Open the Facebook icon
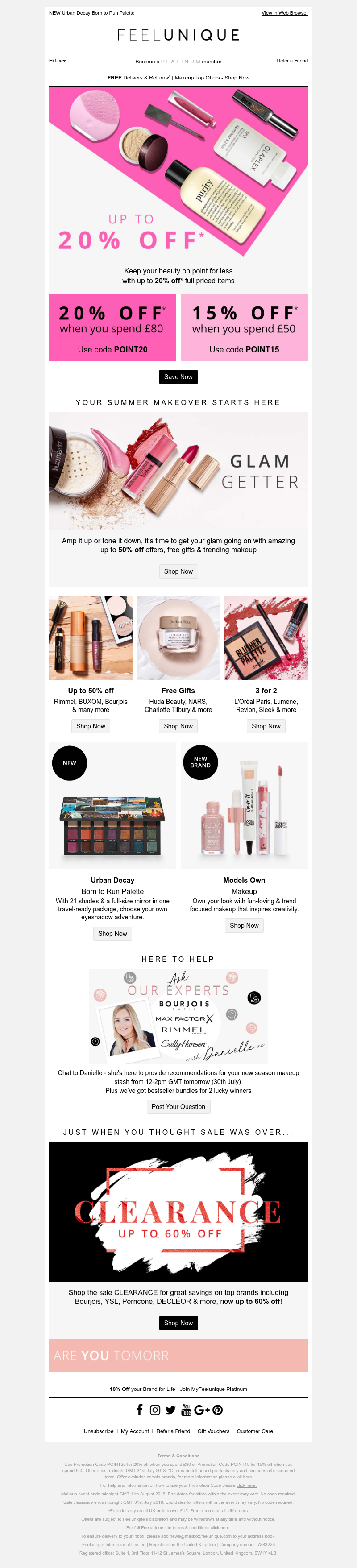Viewport: 357px width, 1568px height. 140,1410
